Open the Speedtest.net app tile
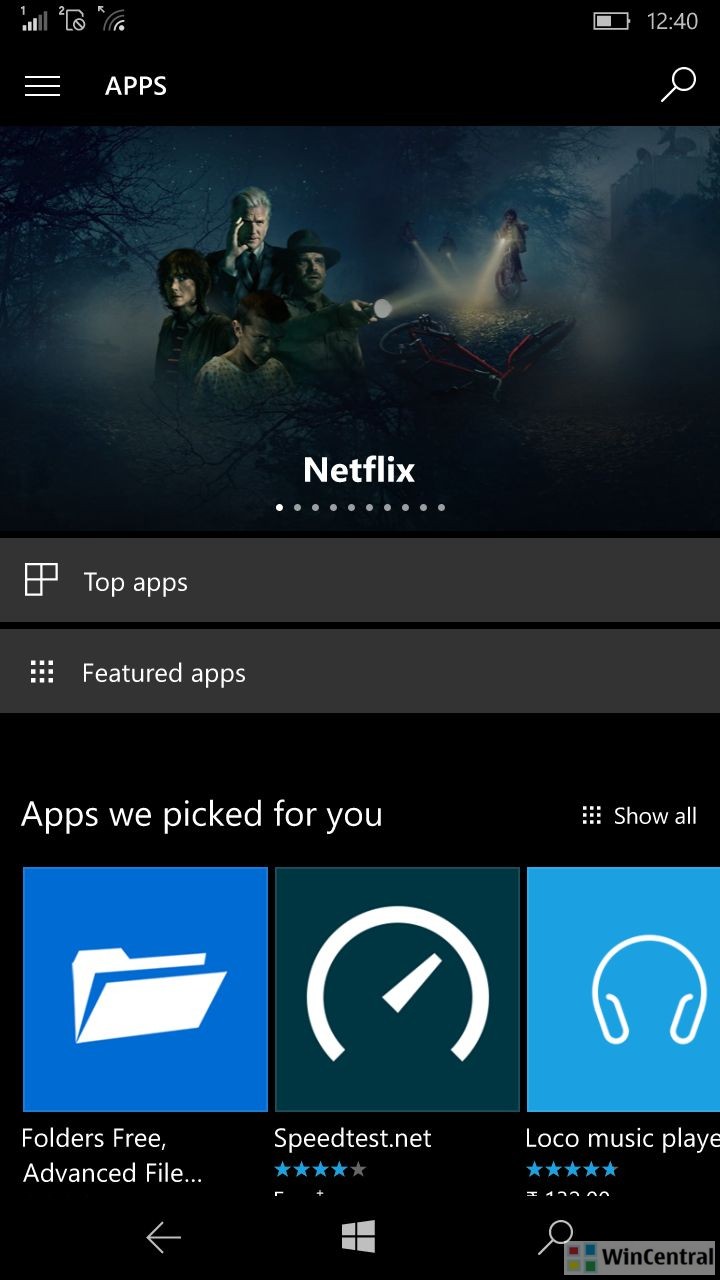720x1280 pixels. coord(397,989)
